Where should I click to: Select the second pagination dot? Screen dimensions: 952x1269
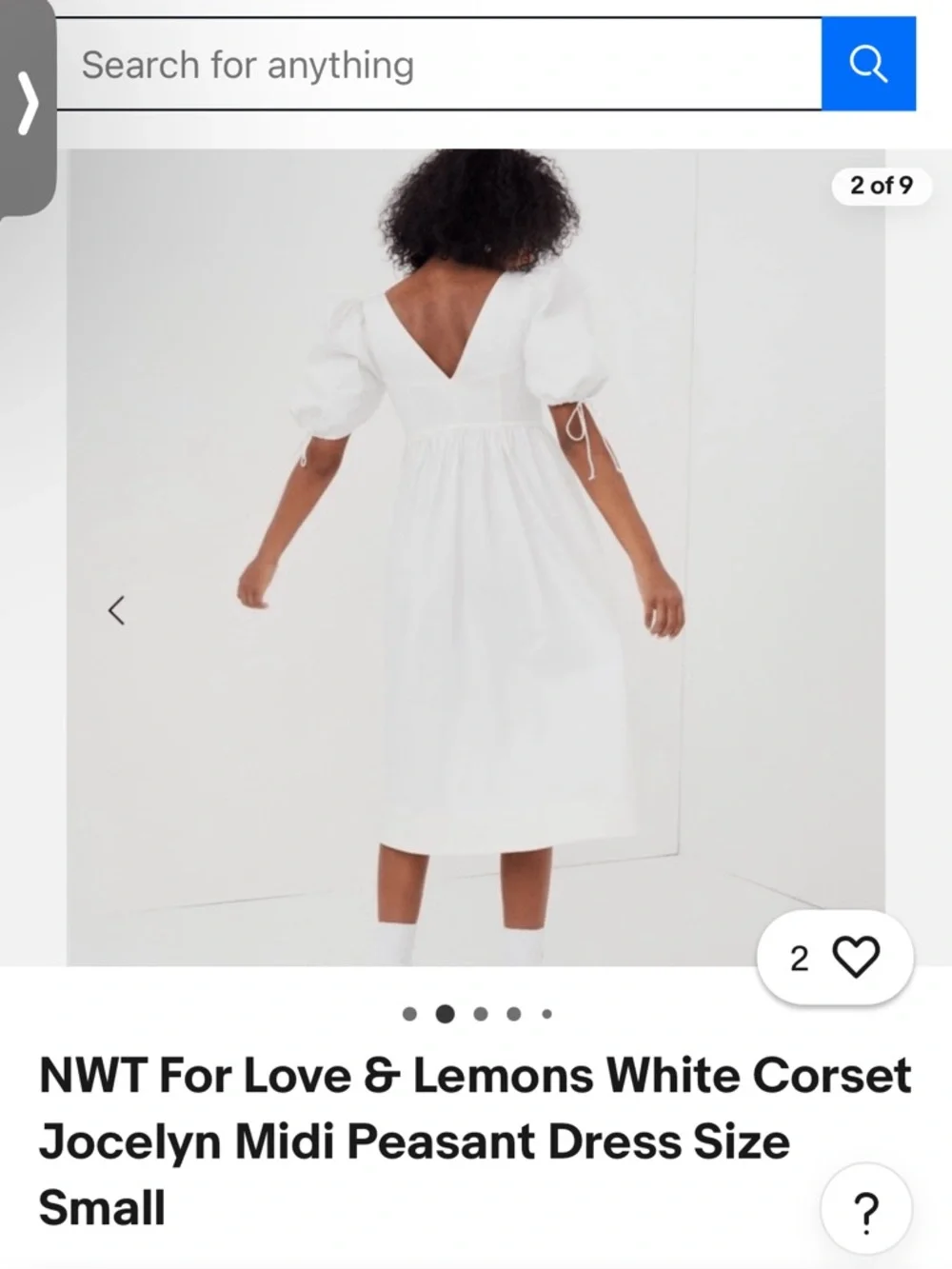point(446,1014)
